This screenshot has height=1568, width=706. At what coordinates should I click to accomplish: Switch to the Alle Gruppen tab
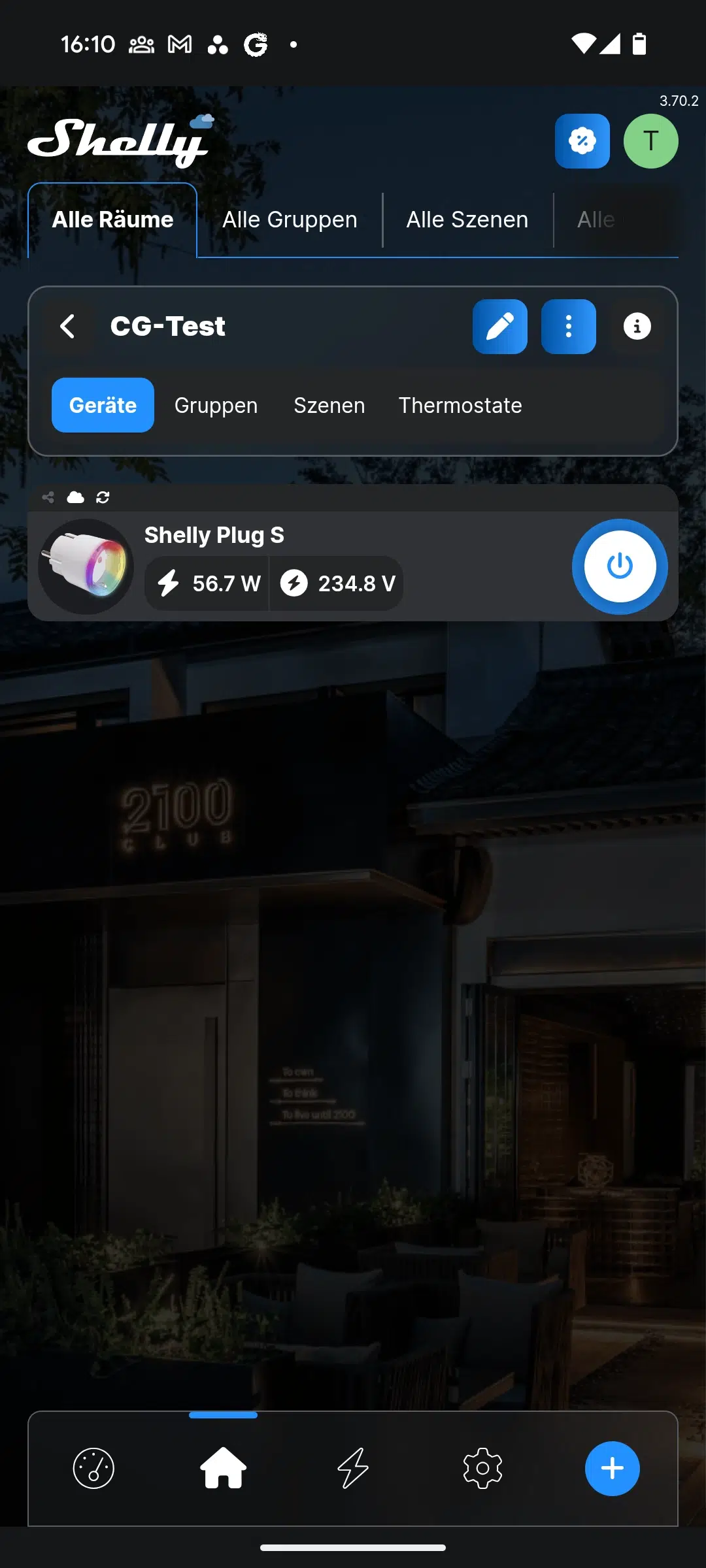[x=290, y=220]
